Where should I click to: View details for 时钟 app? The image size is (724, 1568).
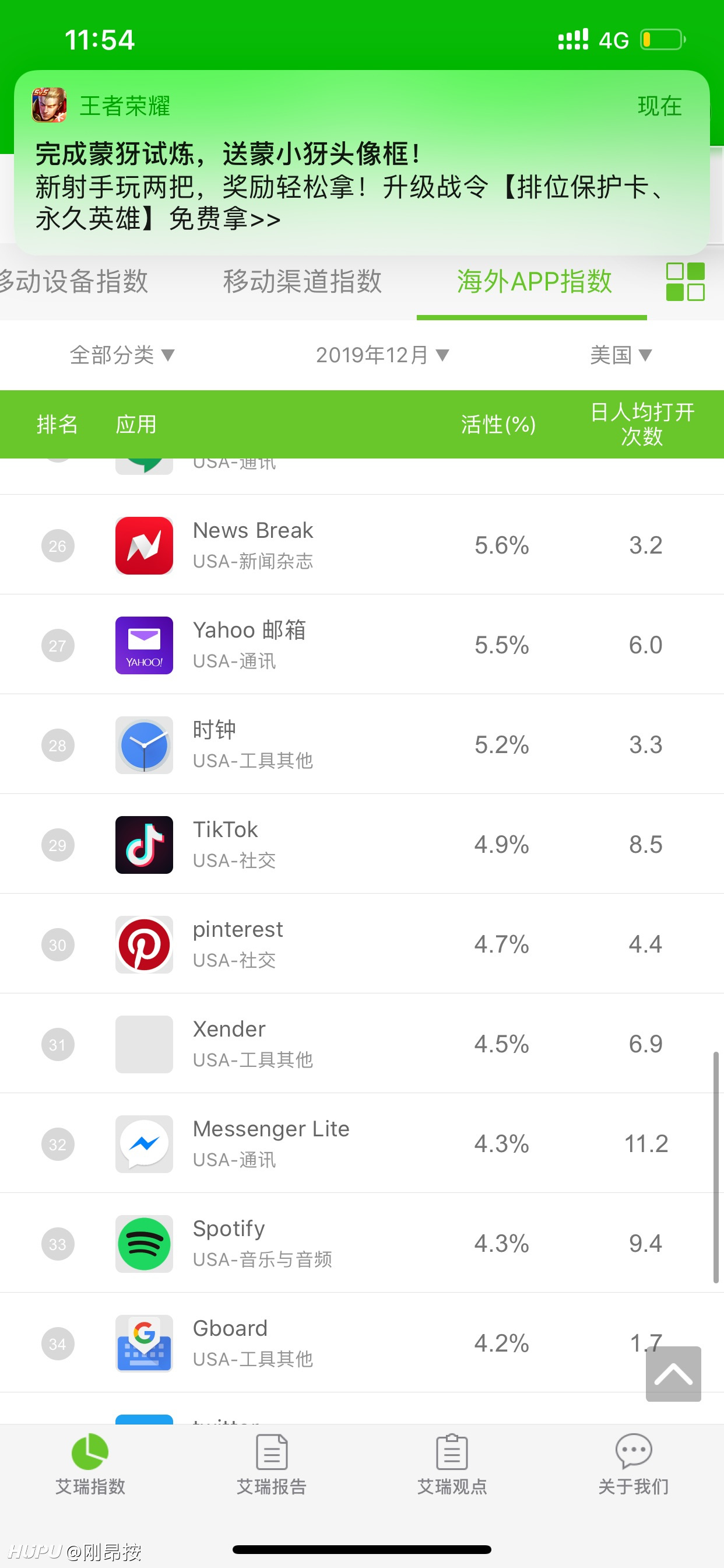click(x=362, y=744)
